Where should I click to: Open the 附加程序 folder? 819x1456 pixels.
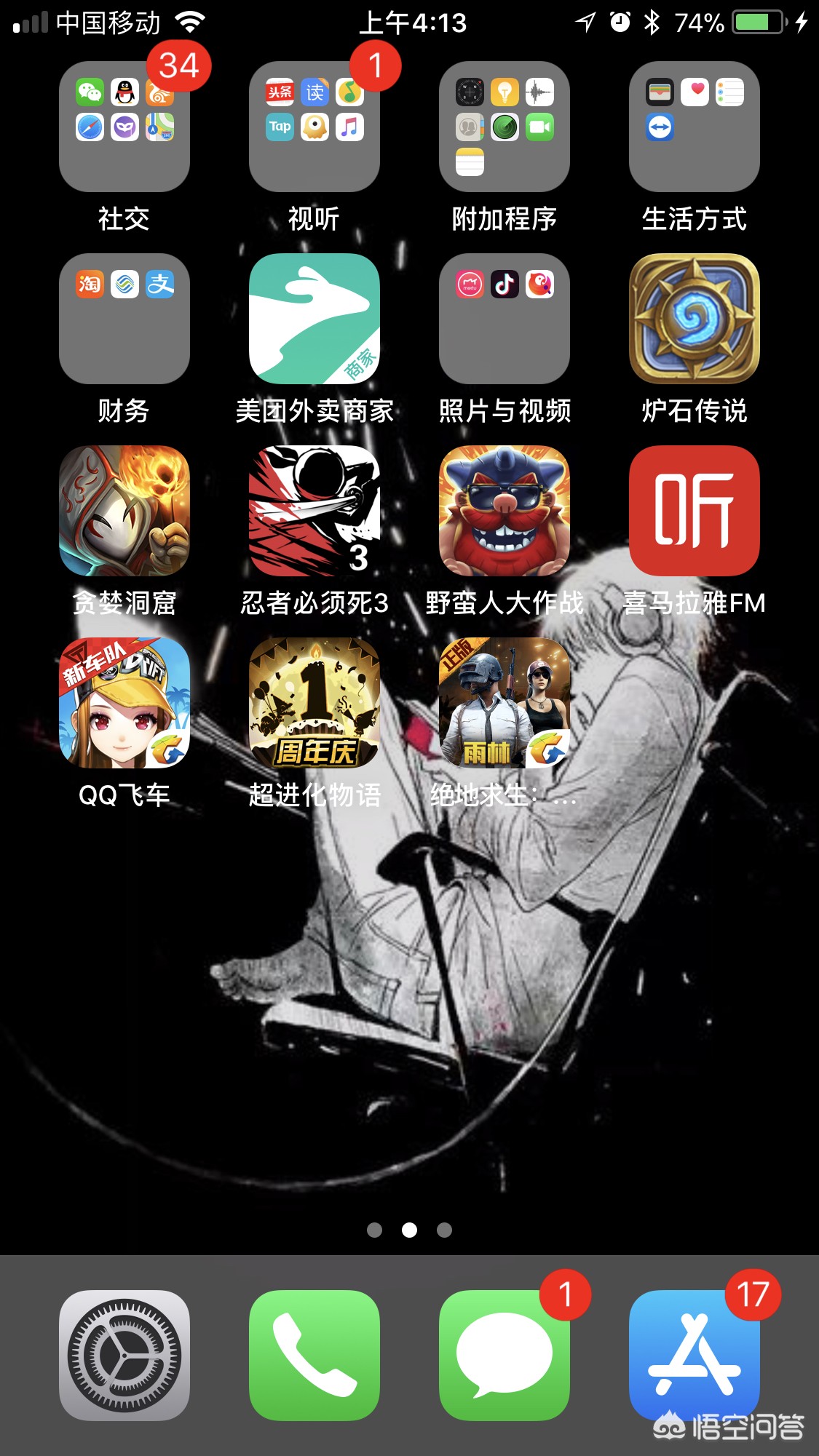pos(504,127)
